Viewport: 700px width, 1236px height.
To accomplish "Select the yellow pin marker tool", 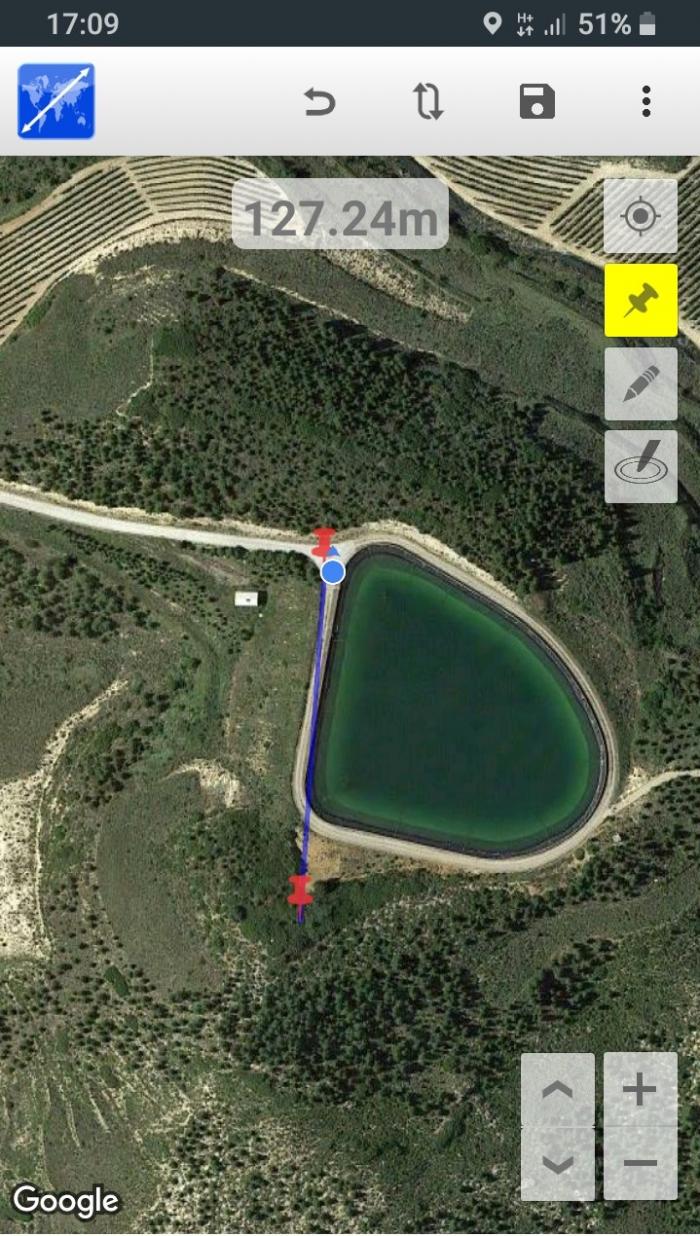I will click(641, 300).
